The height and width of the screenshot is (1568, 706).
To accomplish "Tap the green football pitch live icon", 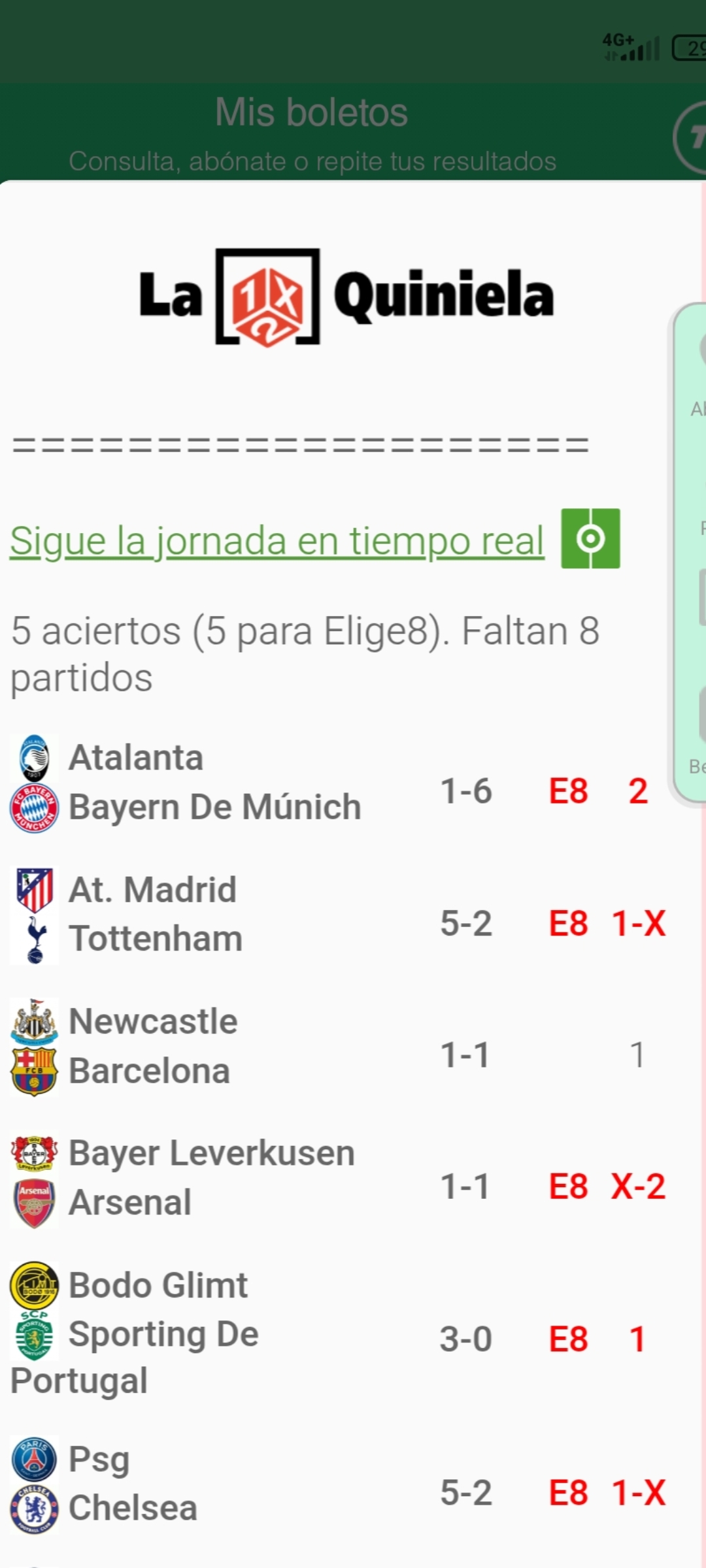I will point(590,539).
